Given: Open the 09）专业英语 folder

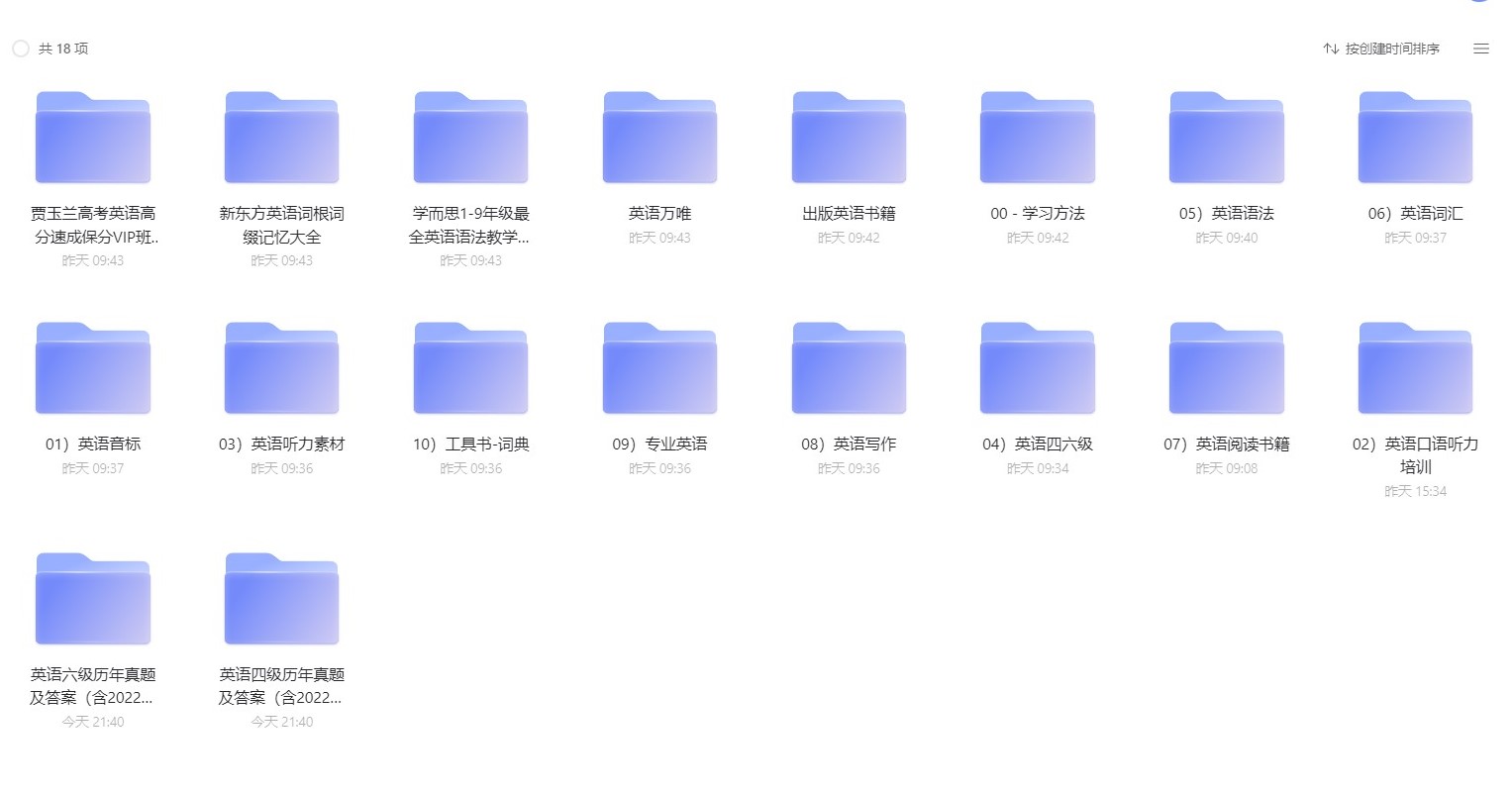Looking at the screenshot, I should tap(659, 369).
